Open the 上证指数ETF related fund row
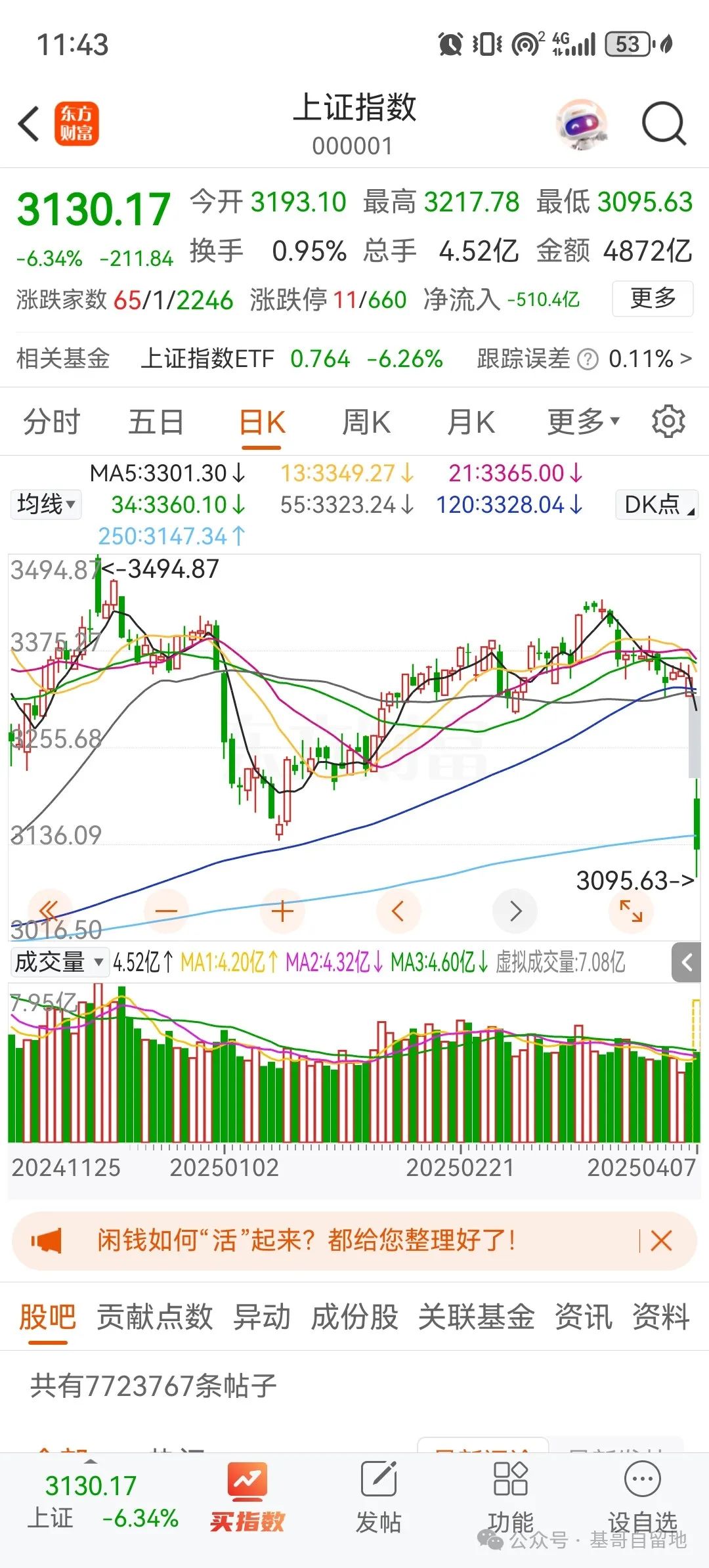Image resolution: width=709 pixels, height=1568 pixels. pyautogui.click(x=292, y=359)
